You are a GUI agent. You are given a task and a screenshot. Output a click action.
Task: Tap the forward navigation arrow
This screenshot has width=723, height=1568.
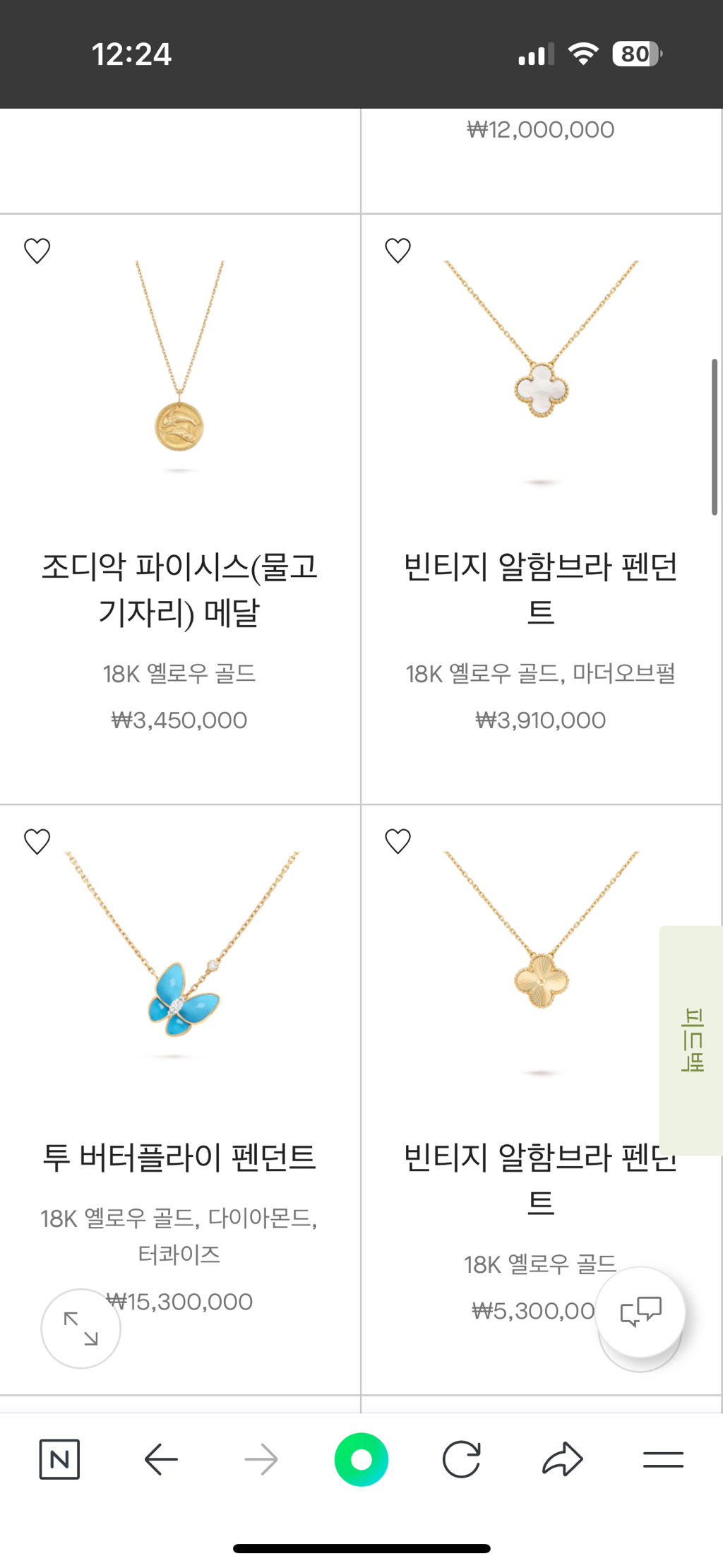(261, 1459)
